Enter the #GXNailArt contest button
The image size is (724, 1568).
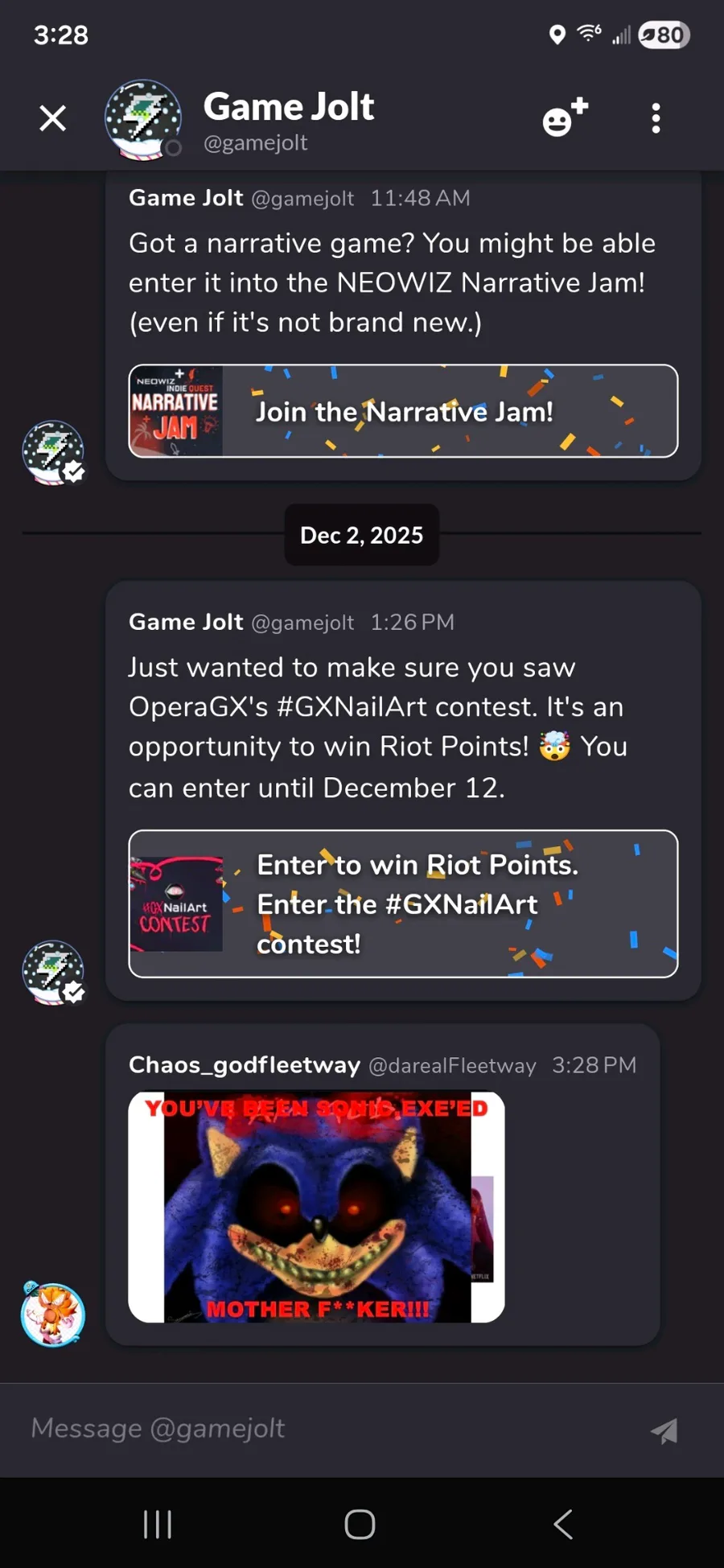[x=403, y=903]
